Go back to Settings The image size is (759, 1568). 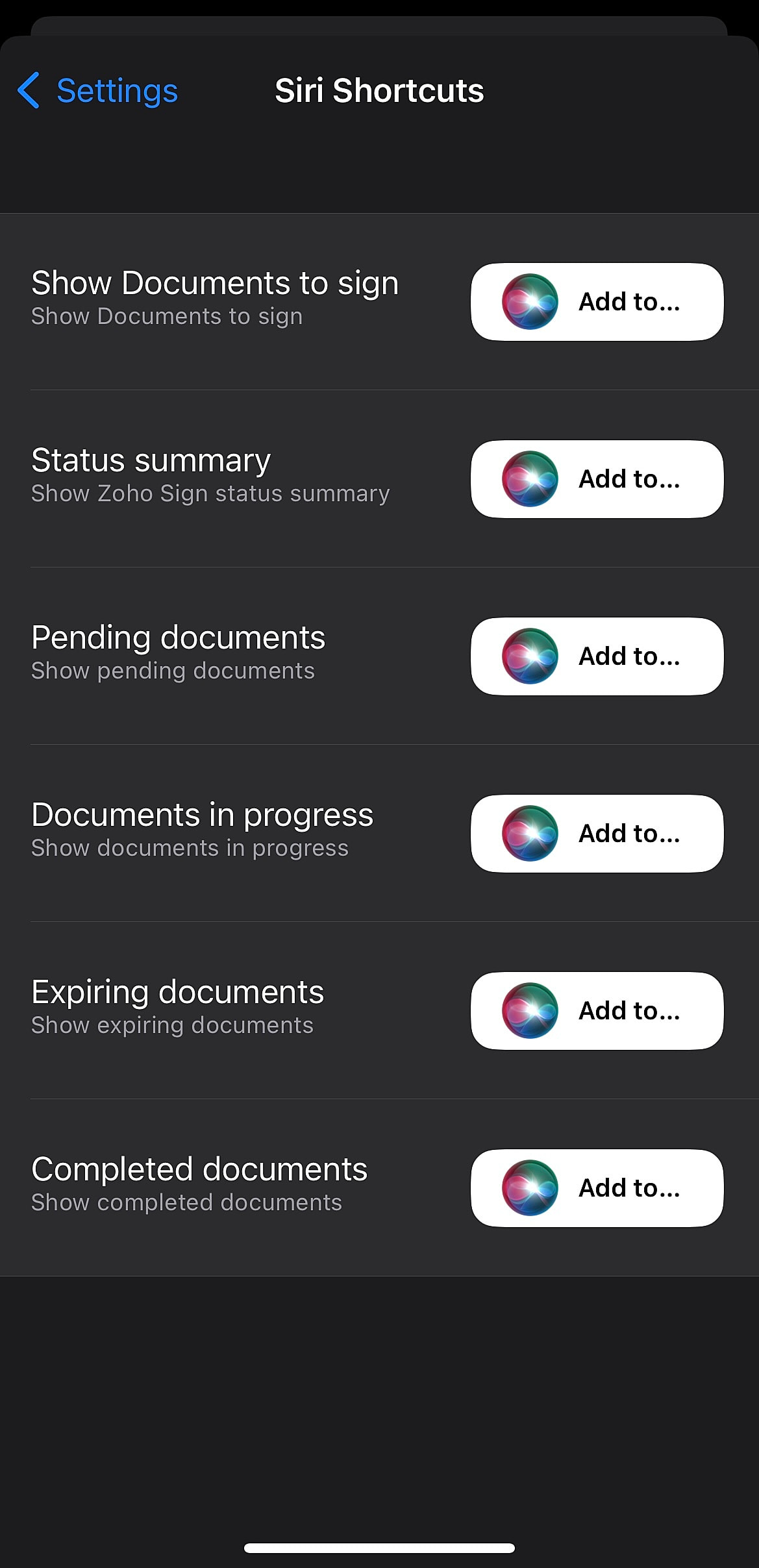(97, 90)
